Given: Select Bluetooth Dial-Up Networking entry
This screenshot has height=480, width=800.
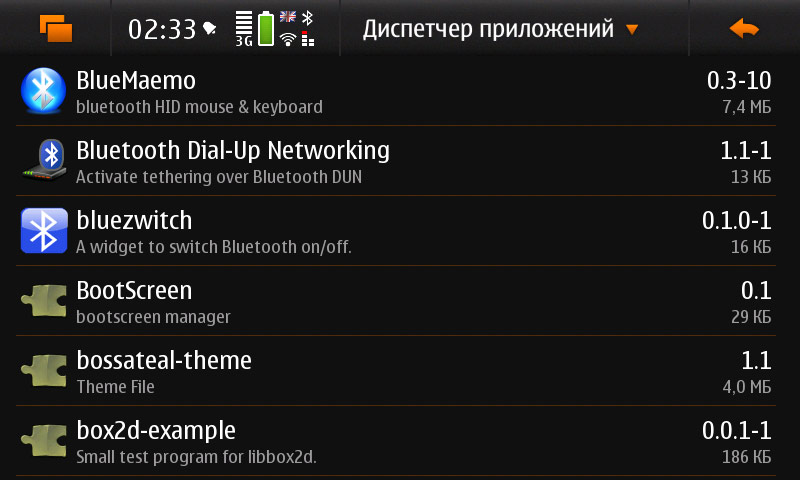Looking at the screenshot, I should point(400,161).
